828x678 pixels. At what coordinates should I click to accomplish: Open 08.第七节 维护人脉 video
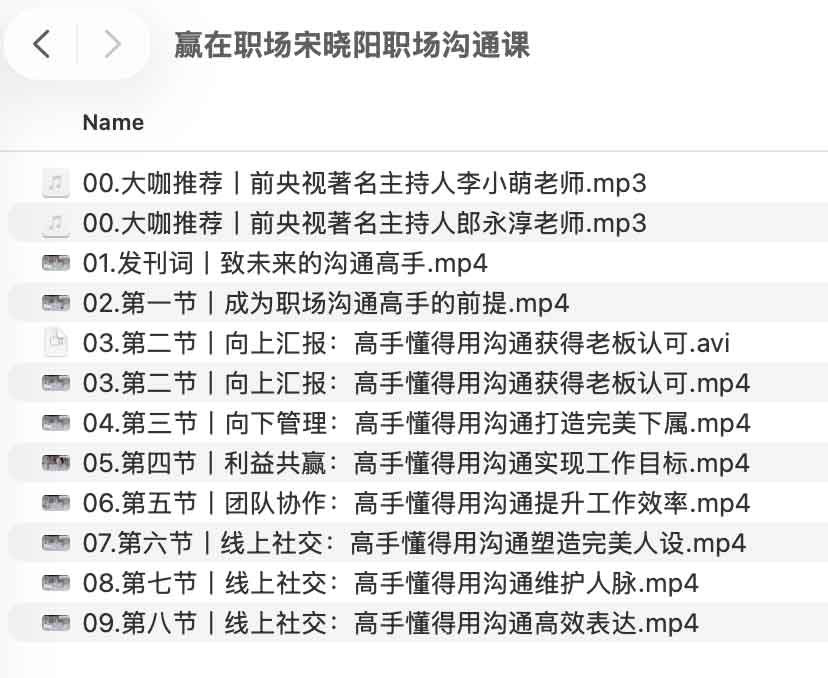coord(390,583)
